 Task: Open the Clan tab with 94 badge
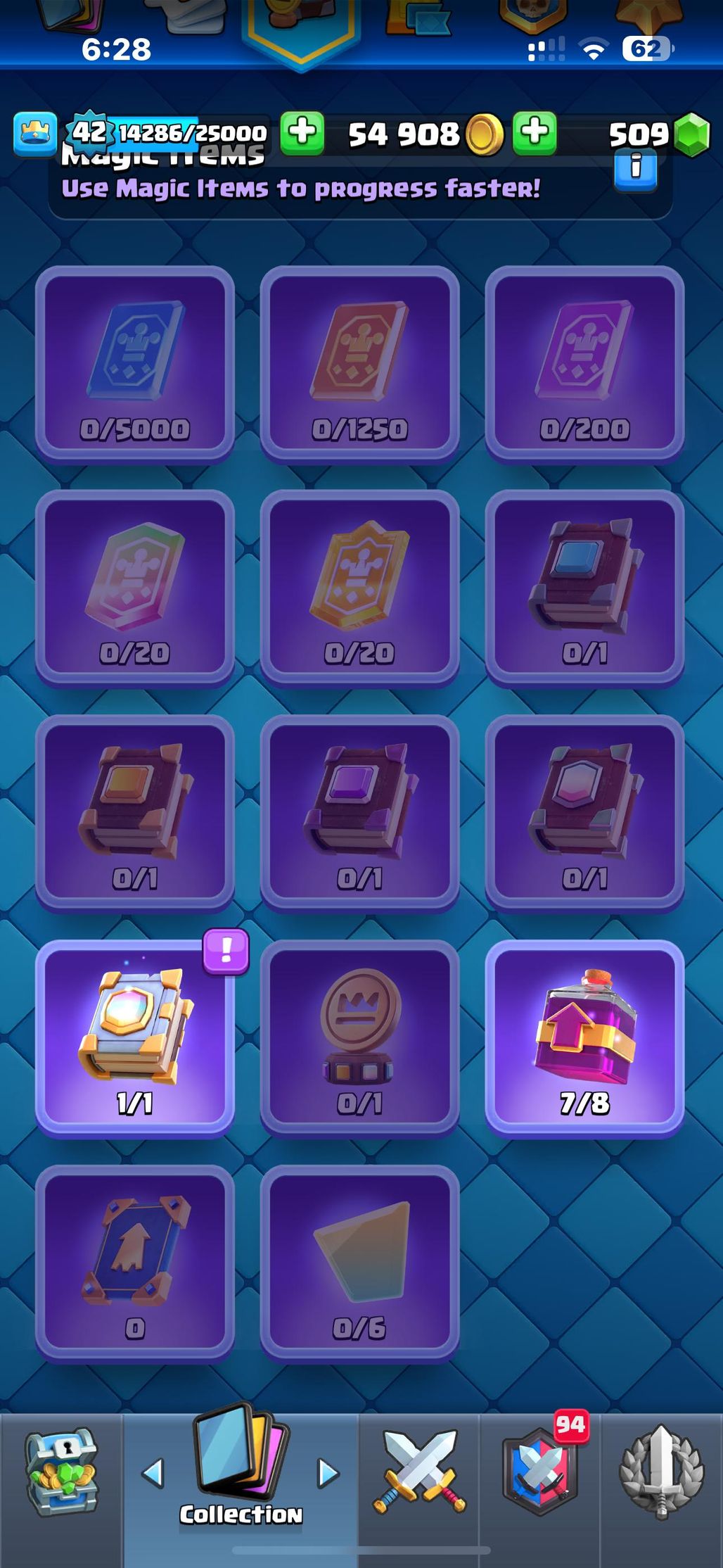(x=540, y=1472)
